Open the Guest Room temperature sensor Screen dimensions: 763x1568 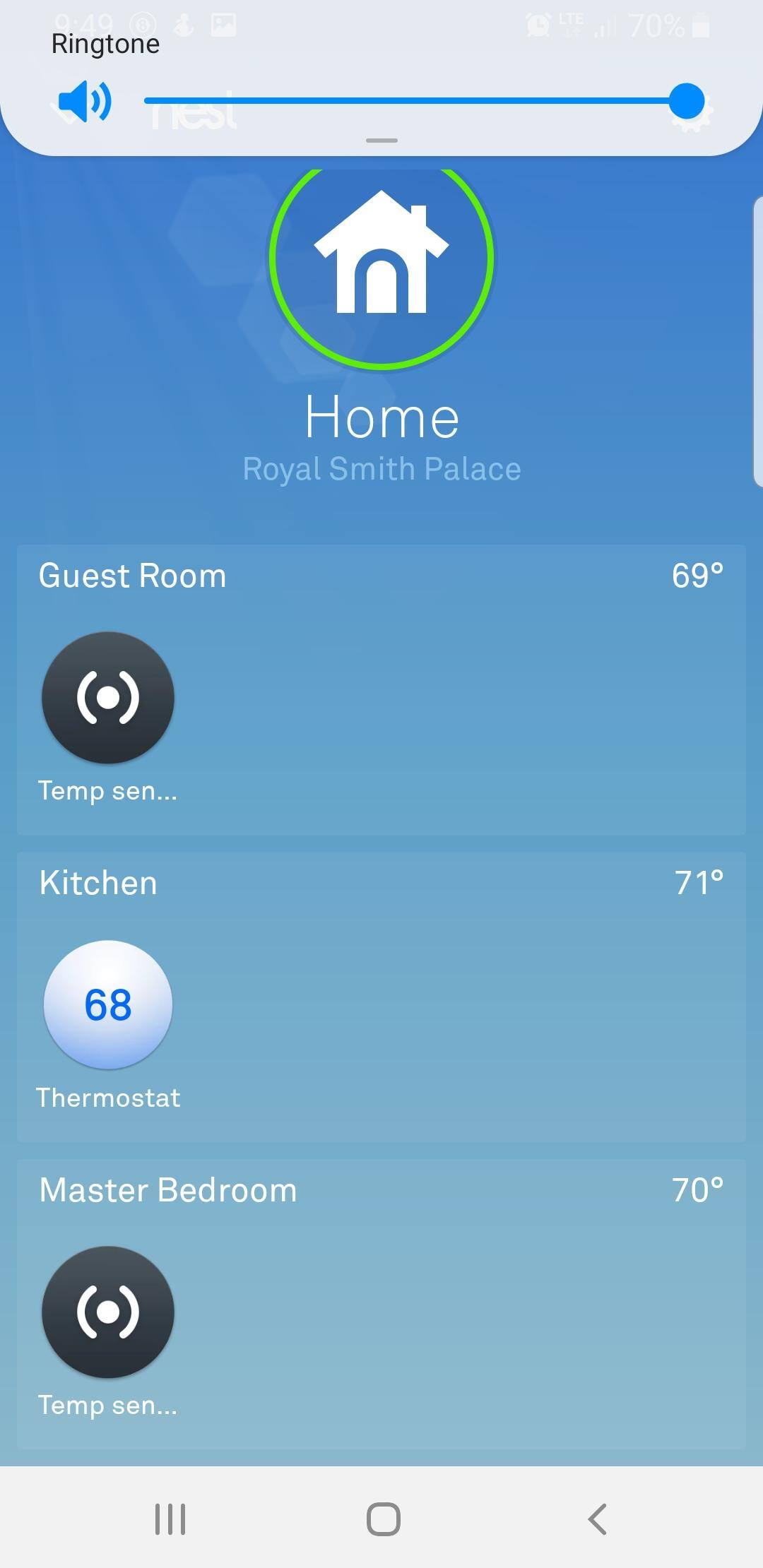pyautogui.click(x=108, y=698)
